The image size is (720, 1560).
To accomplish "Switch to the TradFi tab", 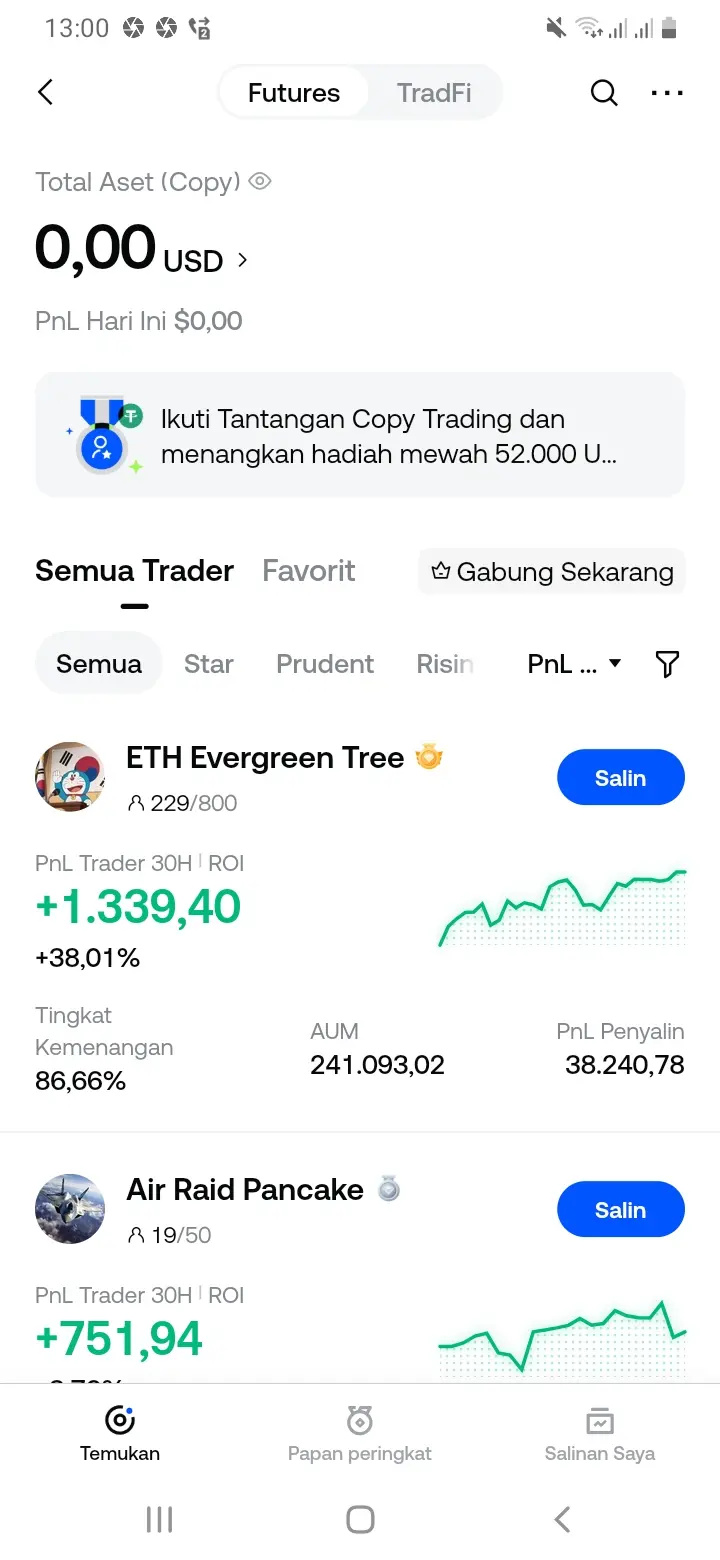I will pos(433,93).
